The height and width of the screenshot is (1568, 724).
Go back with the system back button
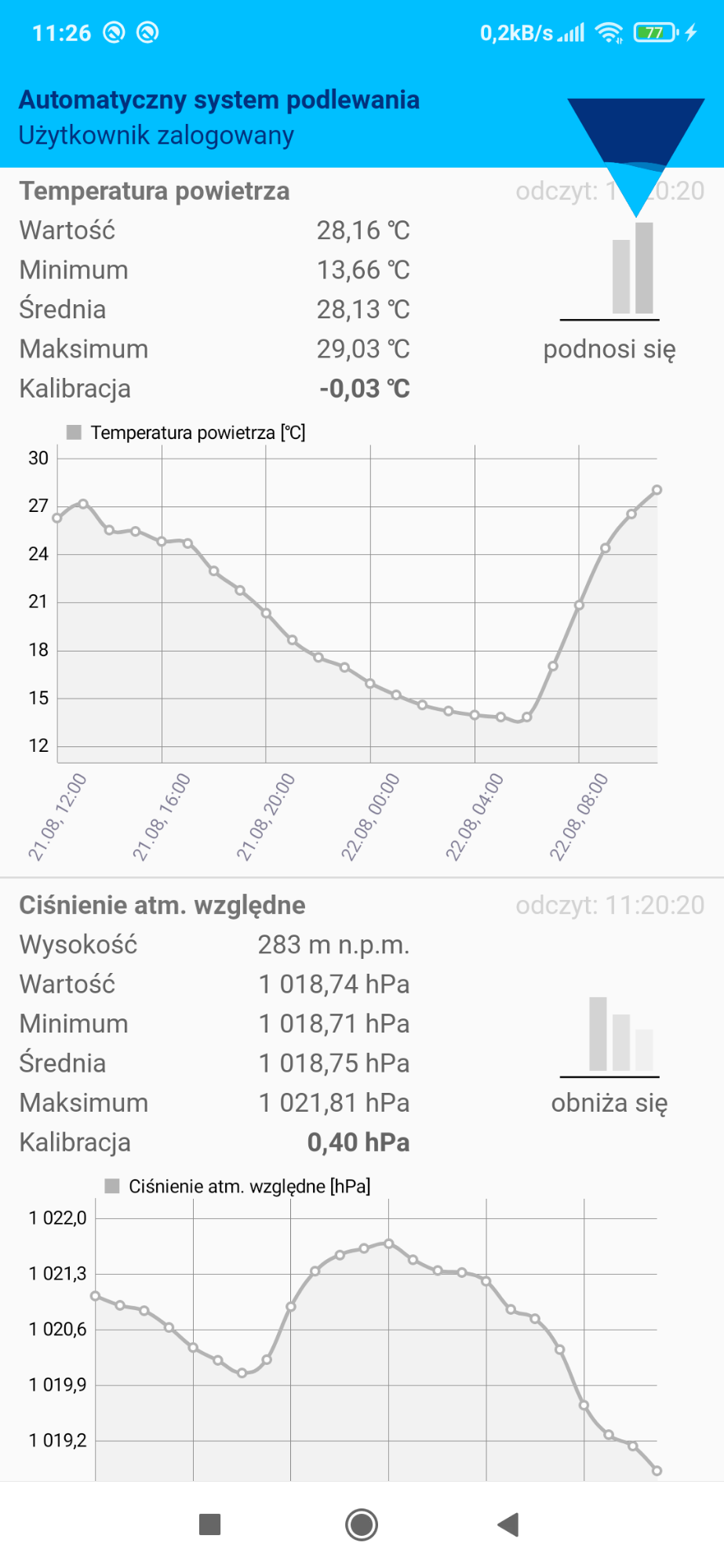pos(508,1525)
